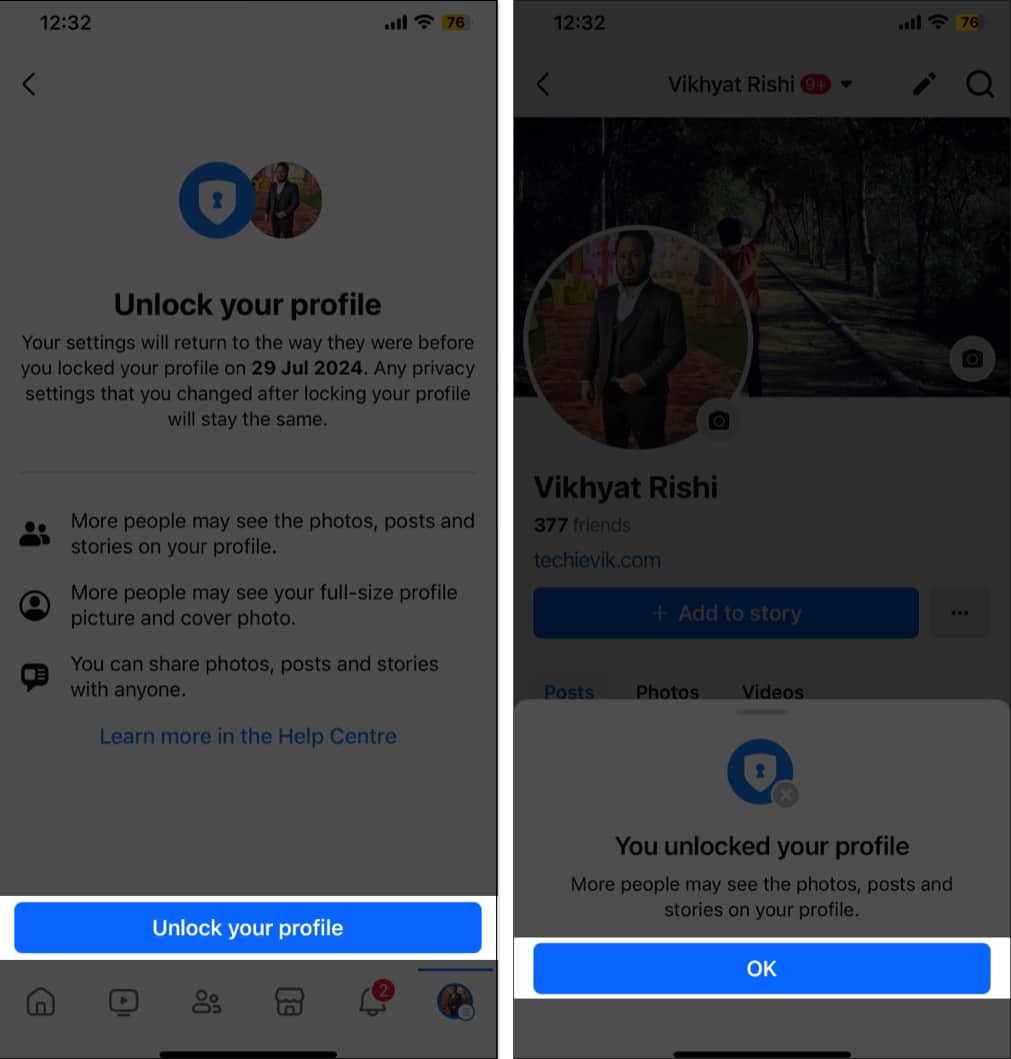Update profile picture via its camera icon
This screenshot has height=1059, width=1011.
click(x=718, y=421)
